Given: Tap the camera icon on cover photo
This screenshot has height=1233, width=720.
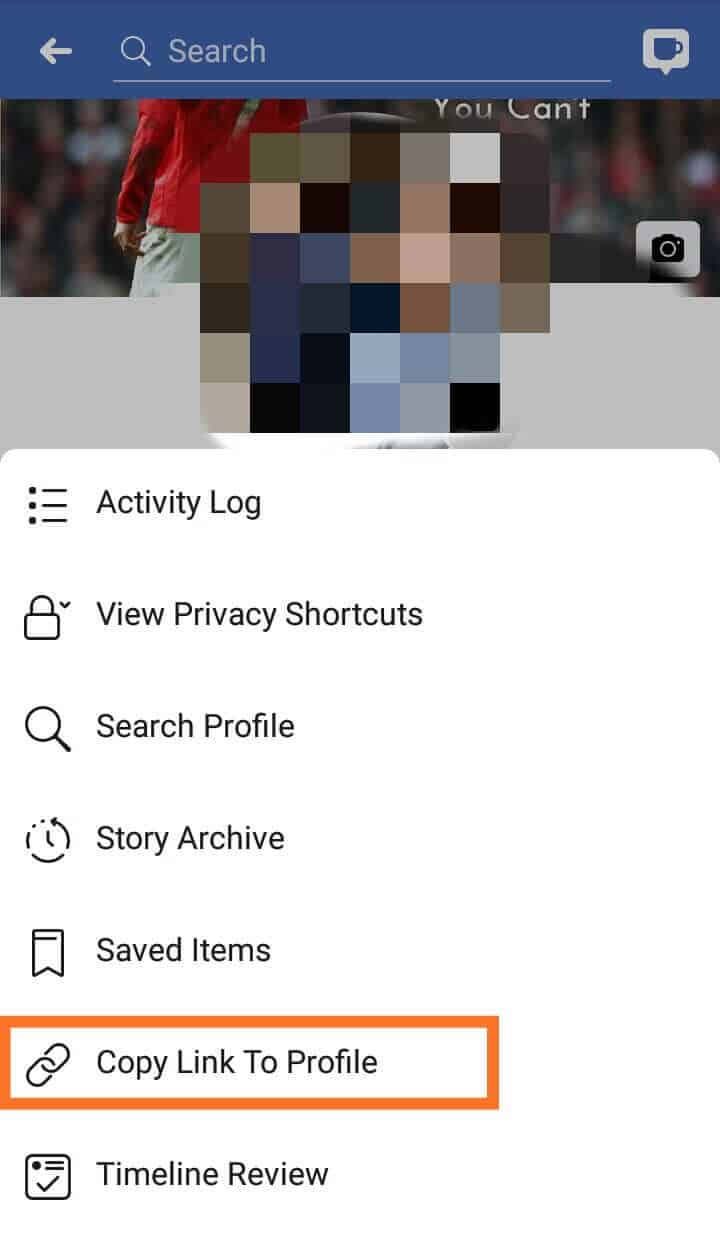Looking at the screenshot, I should pyautogui.click(x=667, y=249).
